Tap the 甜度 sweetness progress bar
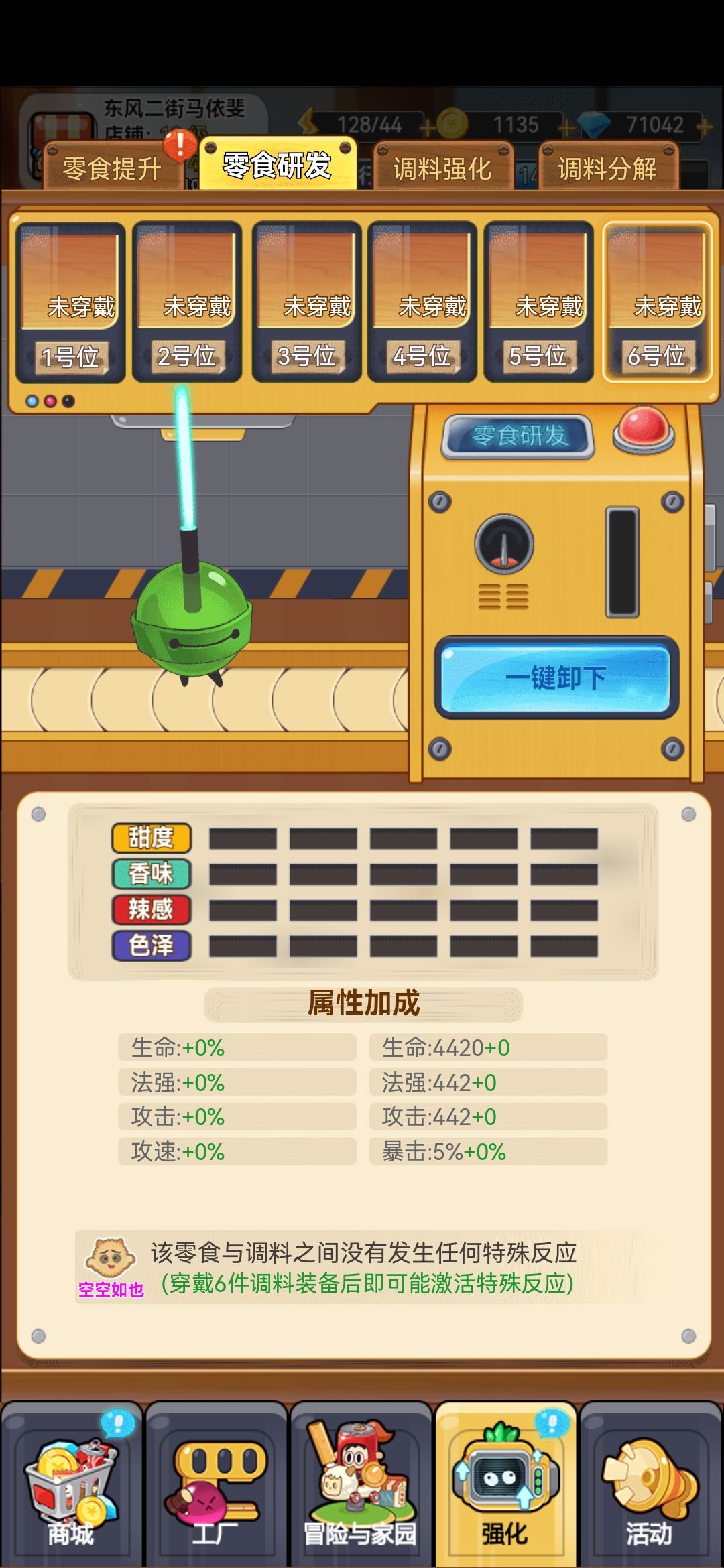The image size is (724, 1568). pyautogui.click(x=402, y=838)
